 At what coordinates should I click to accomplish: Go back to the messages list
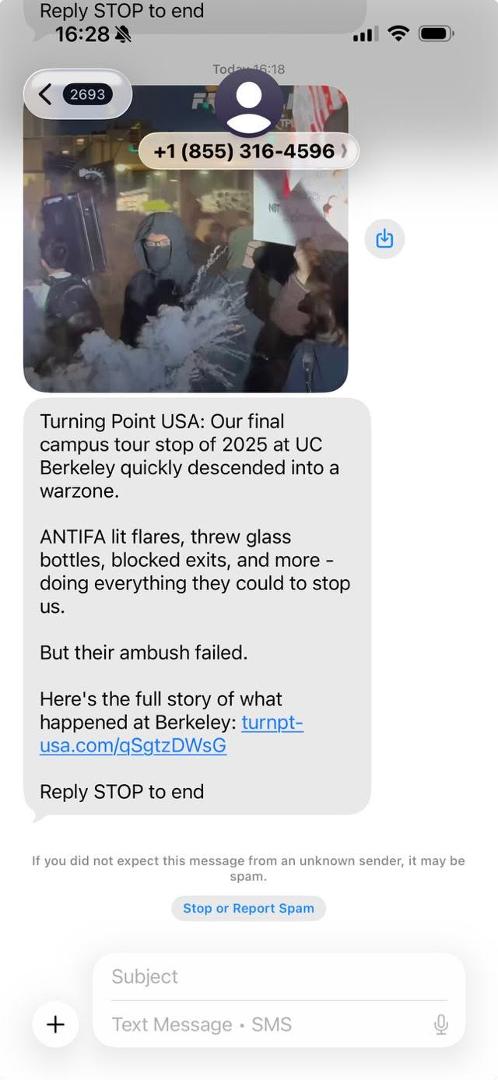(77, 94)
